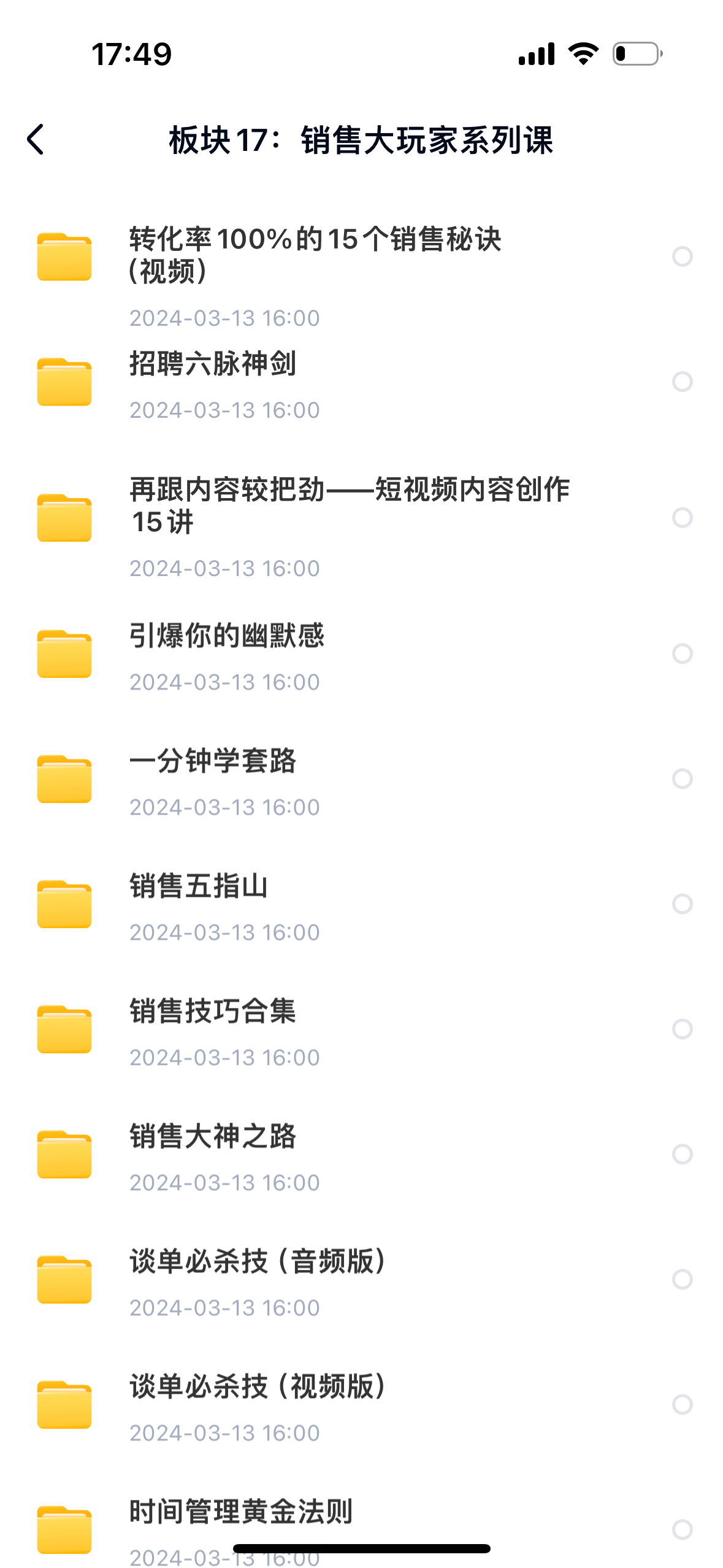
Task: Open the 销售五指山 folder
Action: tap(198, 886)
